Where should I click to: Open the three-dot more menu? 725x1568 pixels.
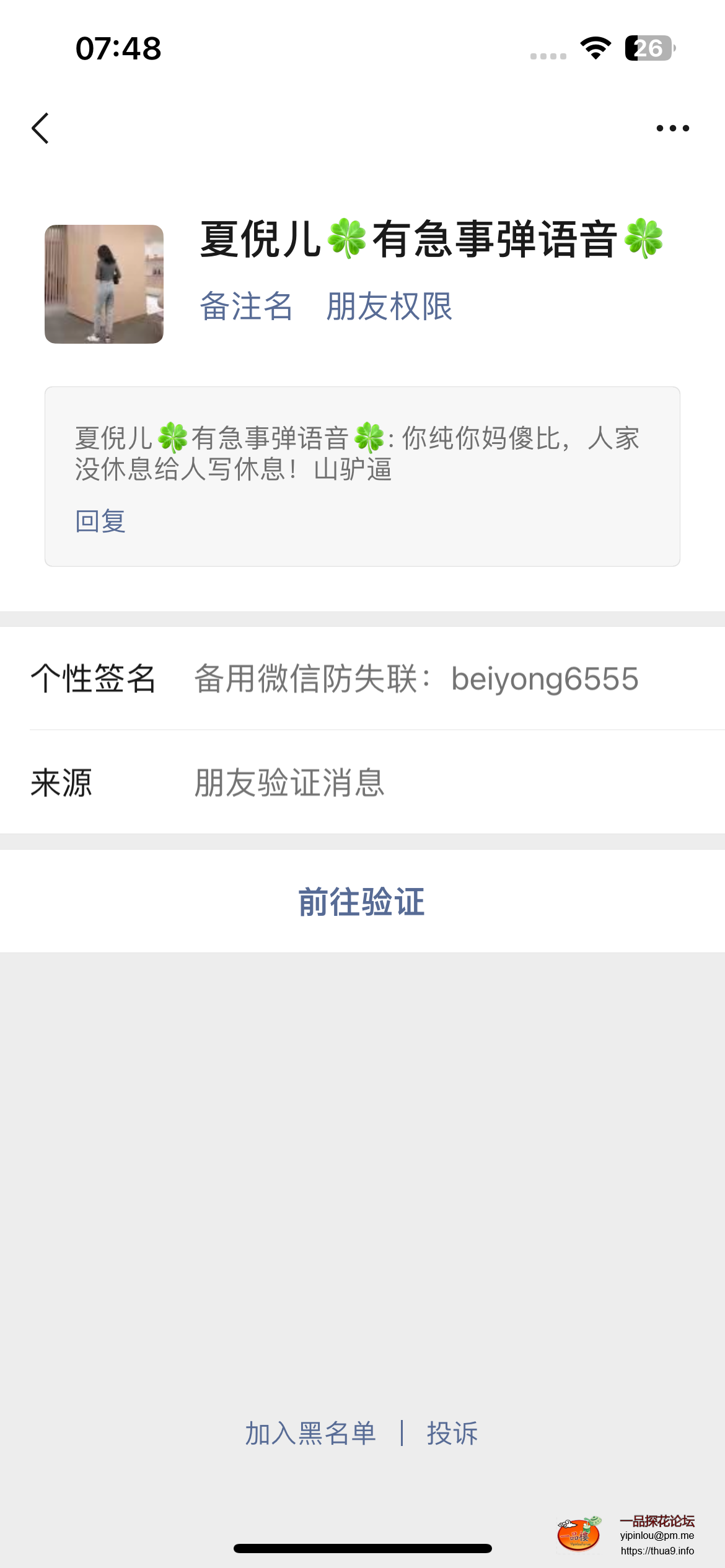click(x=672, y=128)
